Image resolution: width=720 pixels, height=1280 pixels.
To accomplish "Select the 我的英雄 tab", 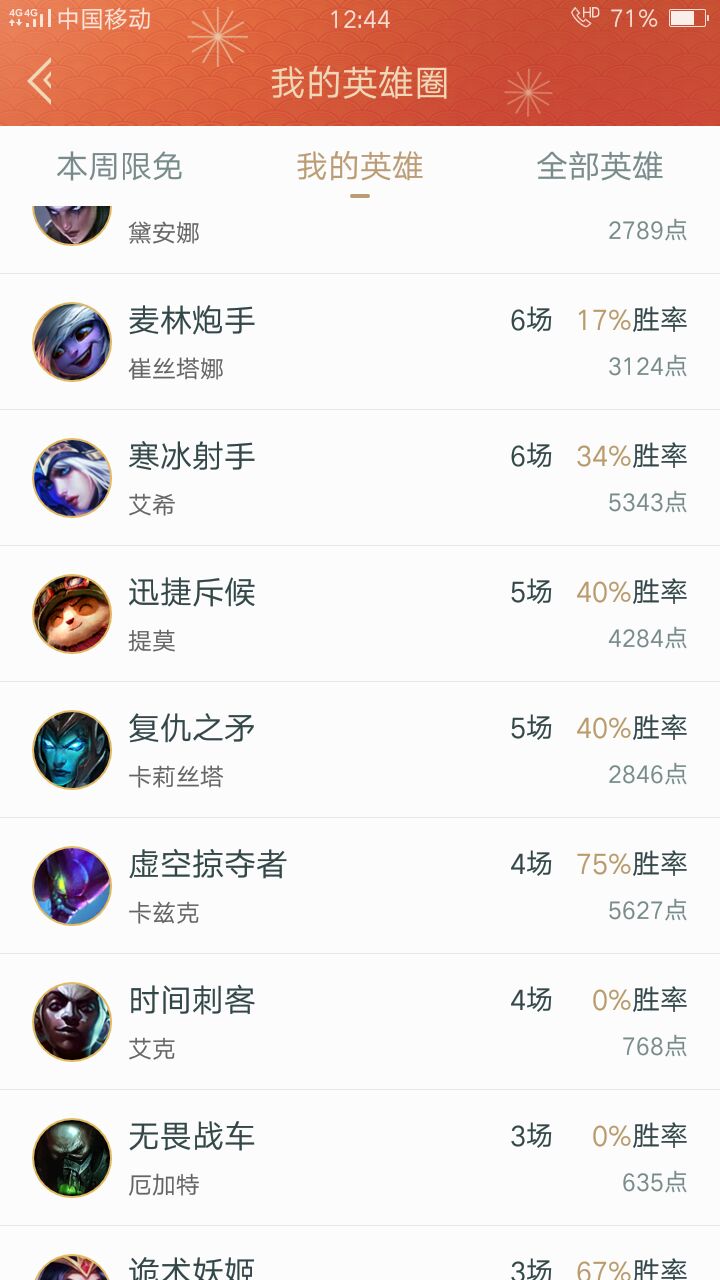I will (x=360, y=167).
